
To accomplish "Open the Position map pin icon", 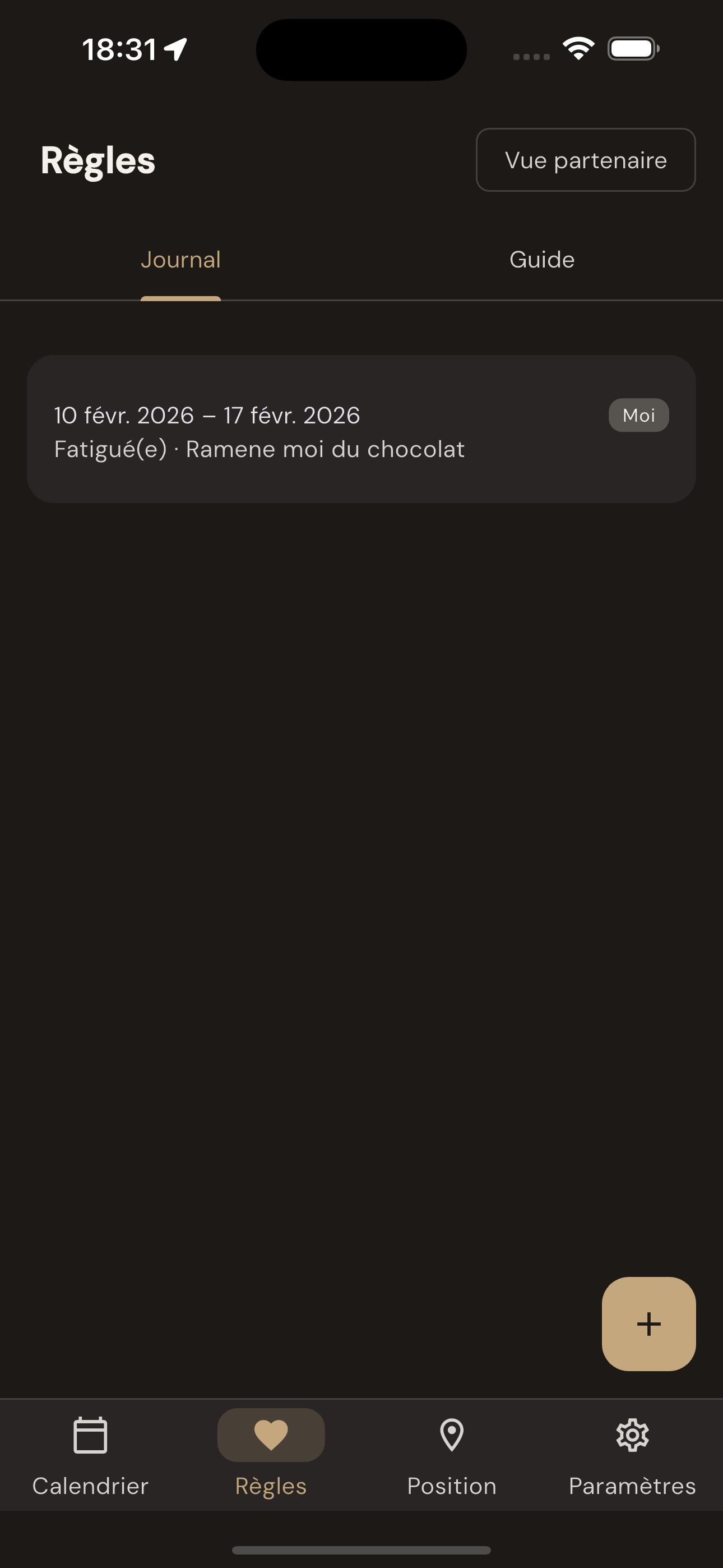I will coord(451,1435).
